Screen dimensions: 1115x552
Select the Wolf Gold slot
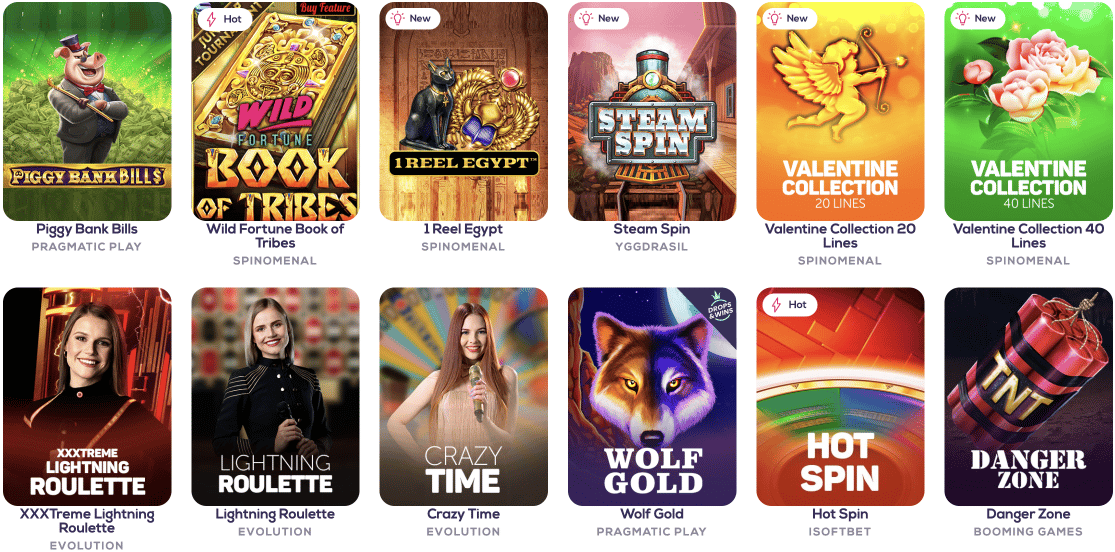click(x=652, y=397)
